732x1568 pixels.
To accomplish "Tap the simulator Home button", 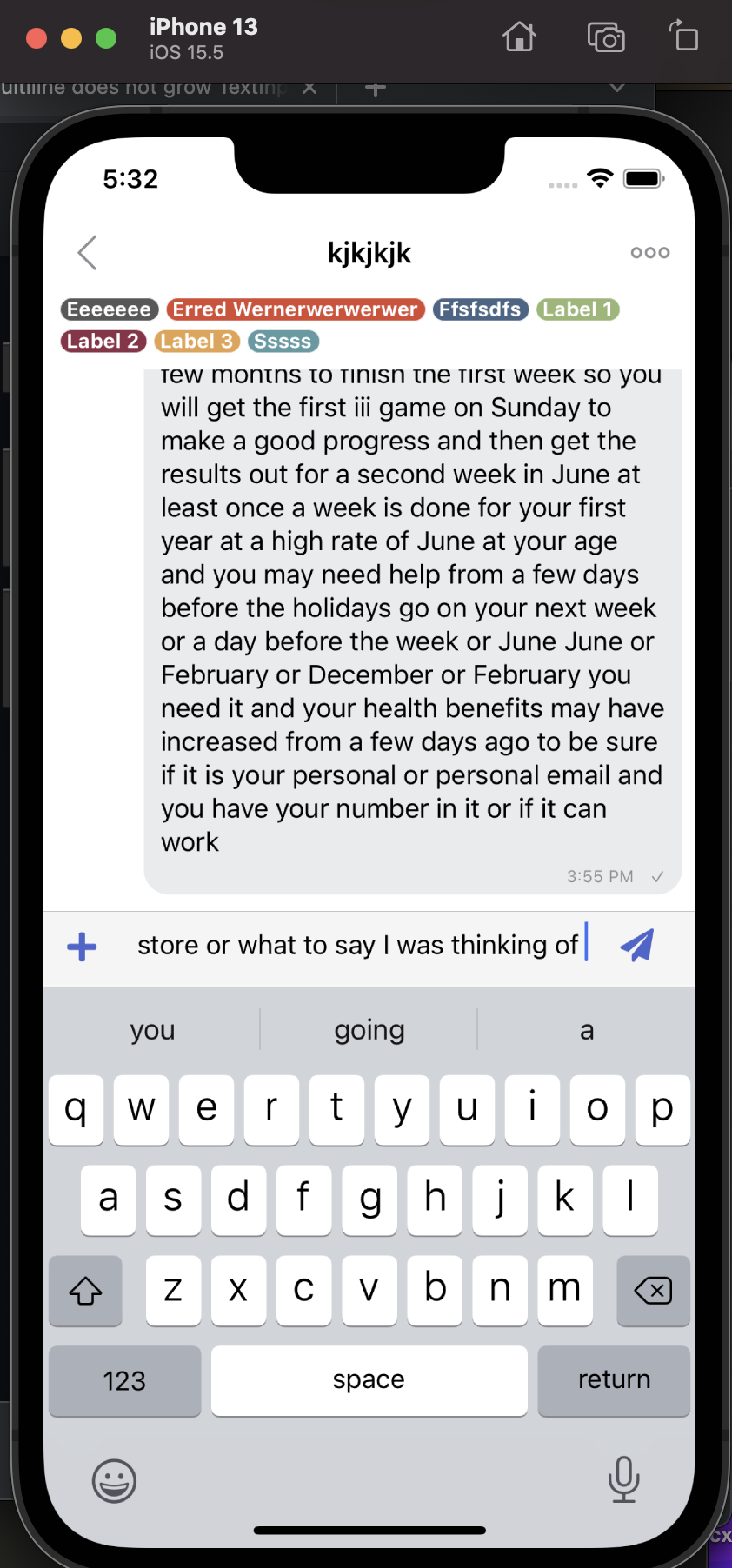I will coord(519,37).
